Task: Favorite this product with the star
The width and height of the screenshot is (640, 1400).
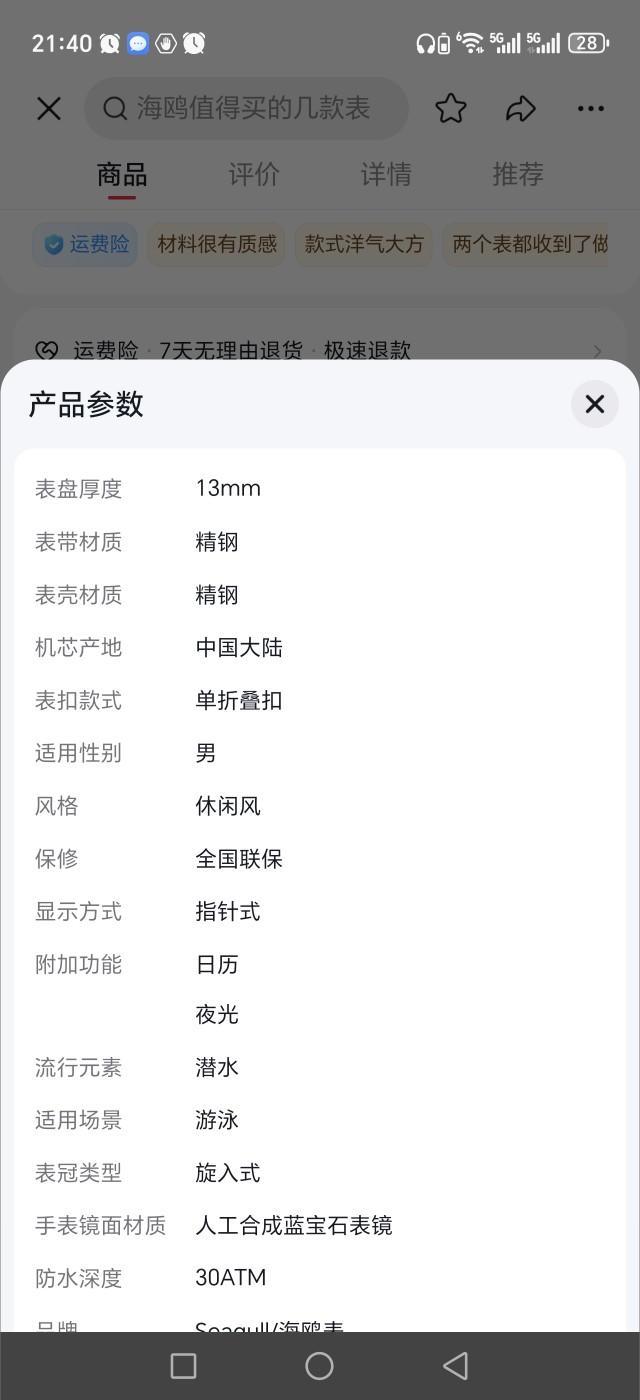Action: tap(451, 108)
